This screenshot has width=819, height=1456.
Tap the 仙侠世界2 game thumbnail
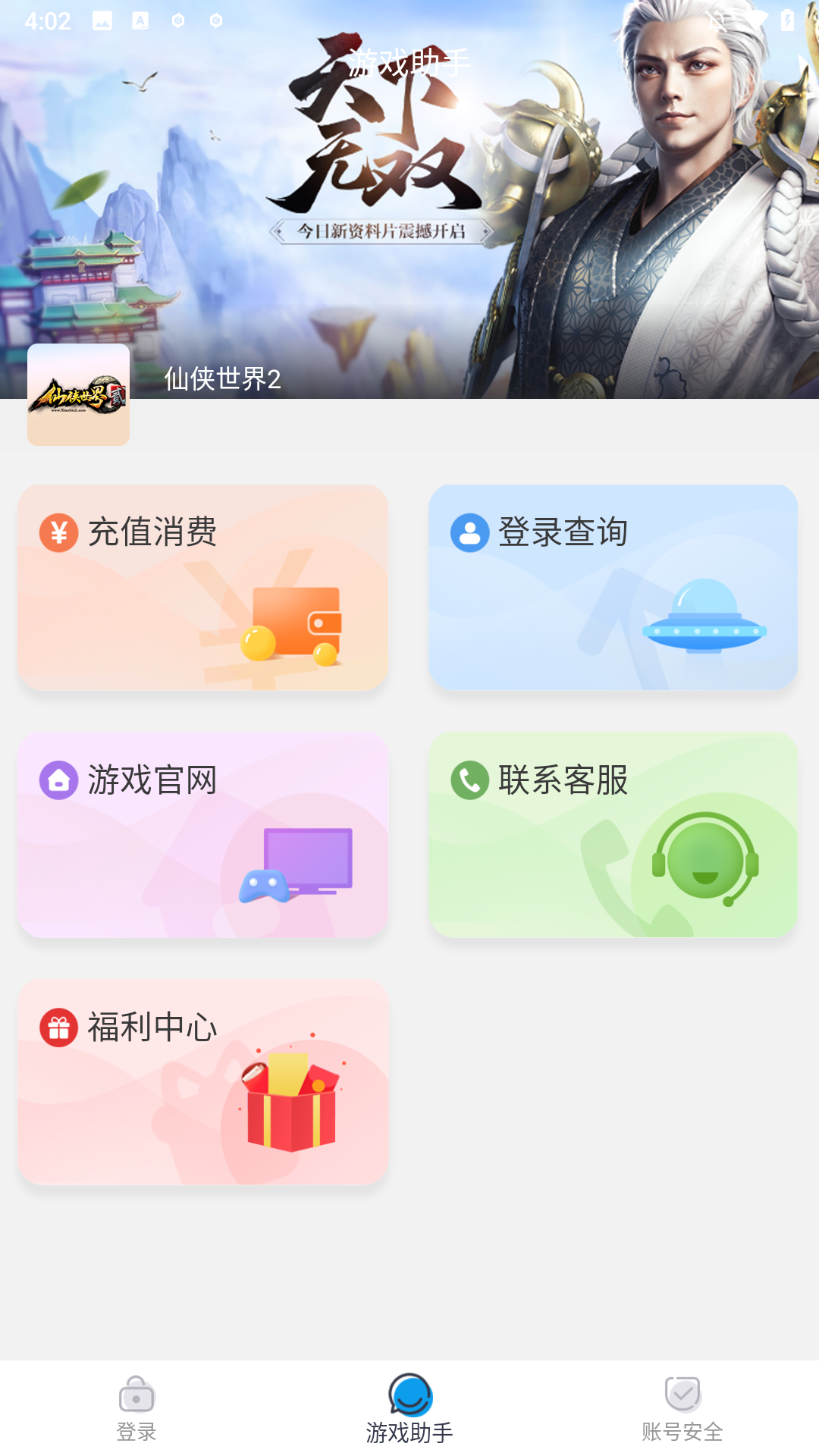point(78,395)
